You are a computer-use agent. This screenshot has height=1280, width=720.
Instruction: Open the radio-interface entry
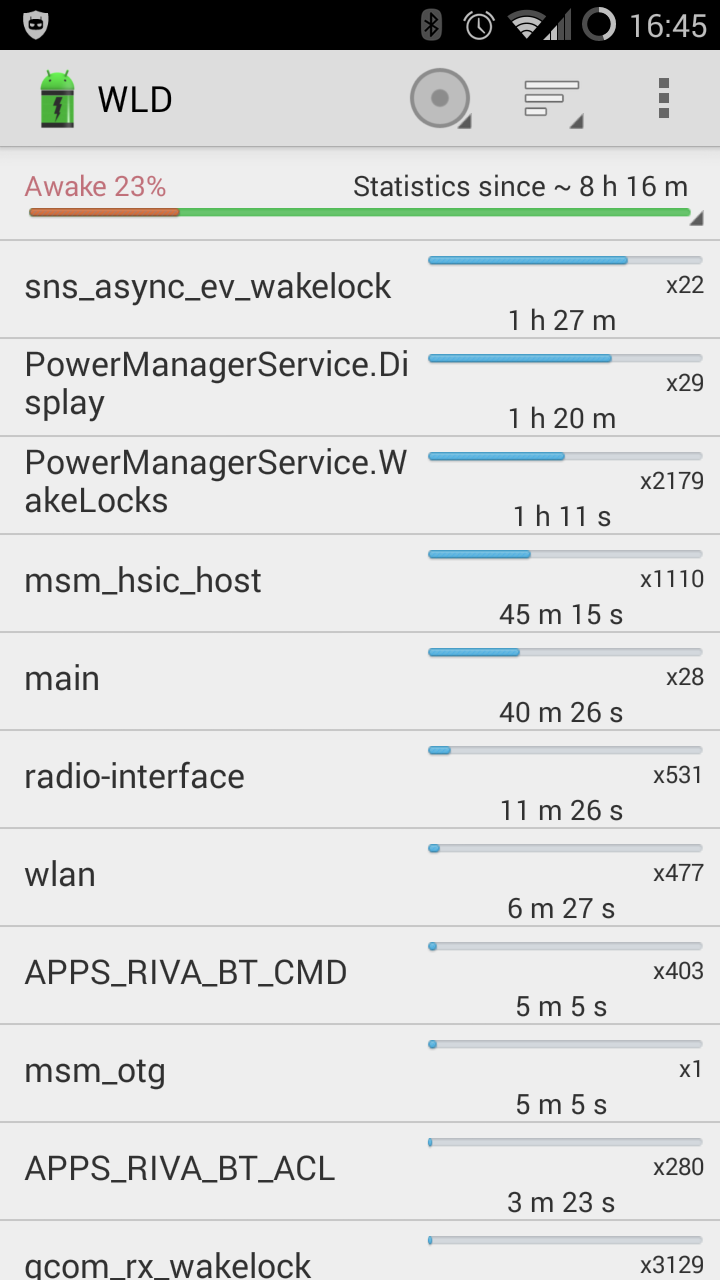pos(360,780)
